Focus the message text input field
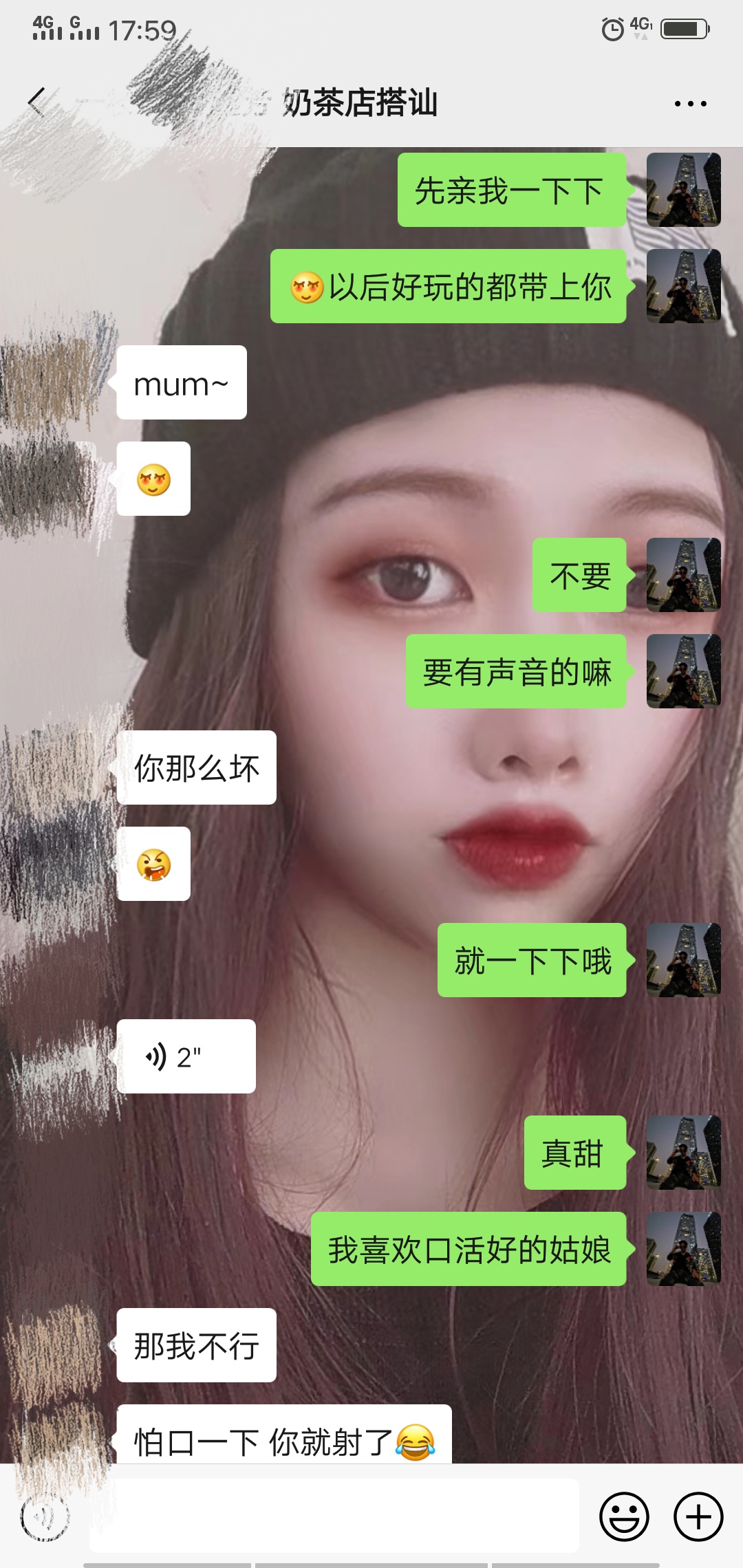Image resolution: width=743 pixels, height=1568 pixels. click(334, 1516)
